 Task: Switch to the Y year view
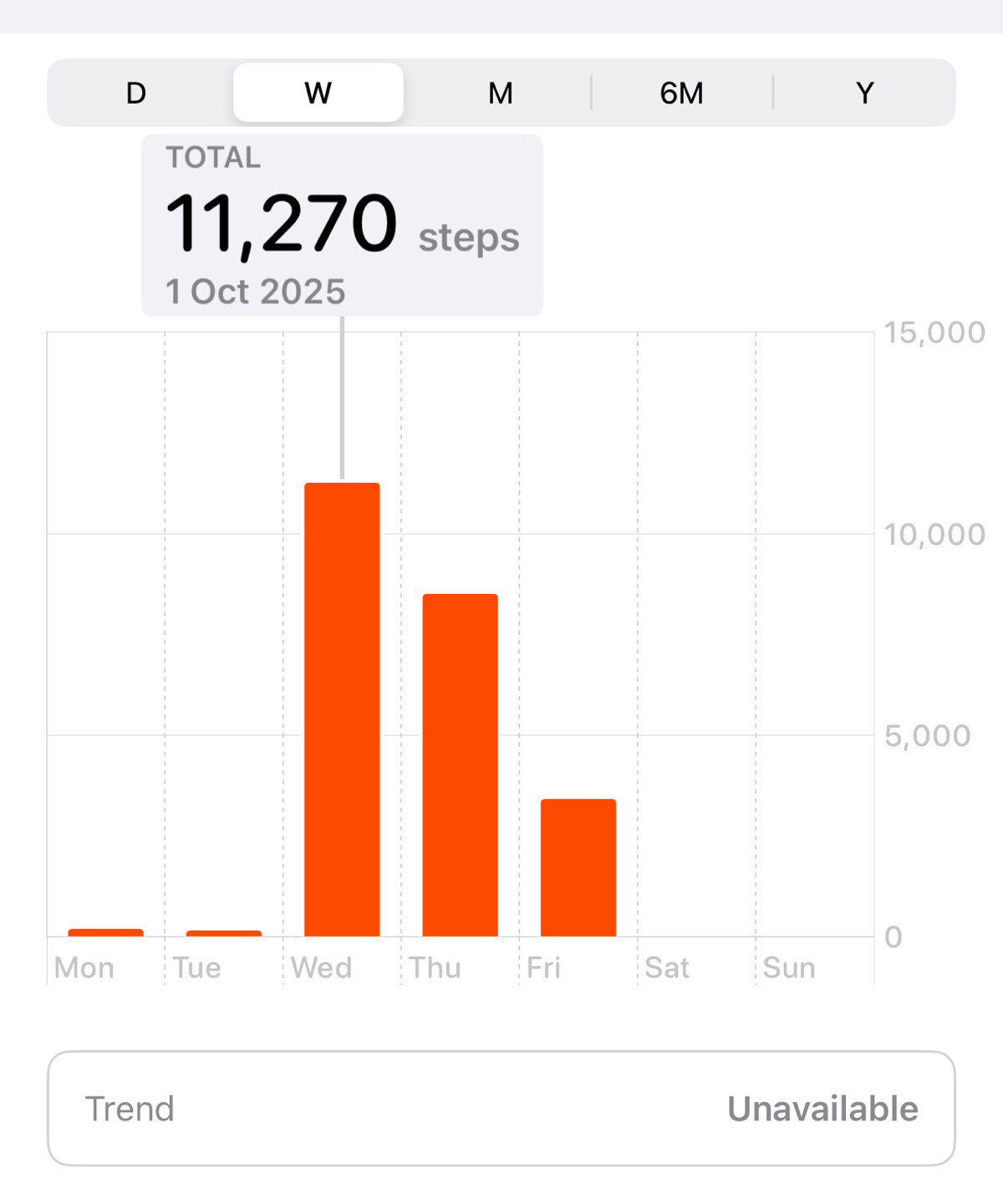point(864,93)
